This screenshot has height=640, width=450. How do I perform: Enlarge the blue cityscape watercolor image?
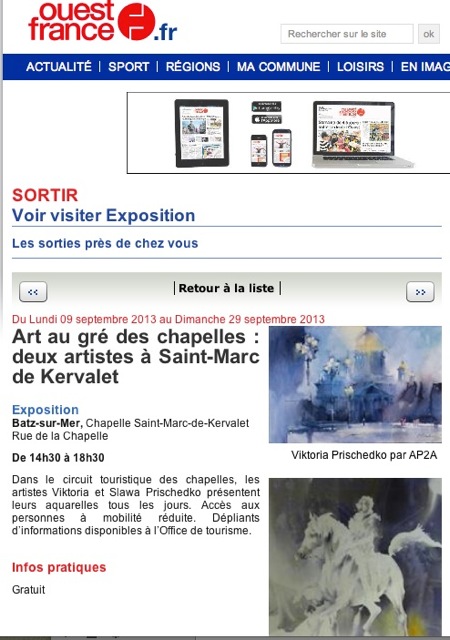click(355, 384)
